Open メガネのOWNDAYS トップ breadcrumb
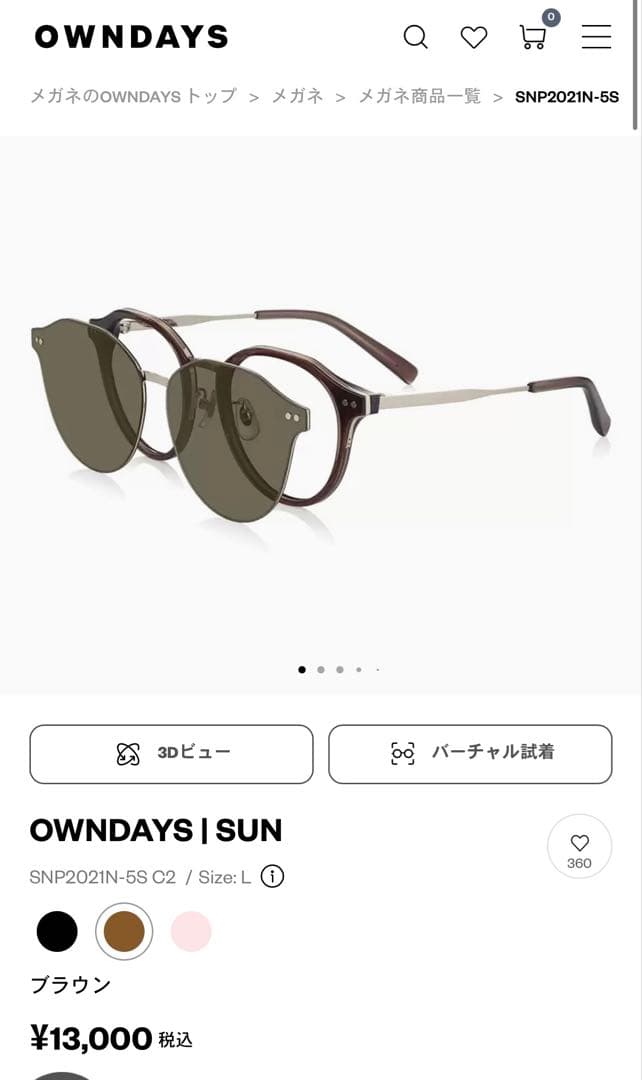The width and height of the screenshot is (642, 1080). [134, 96]
